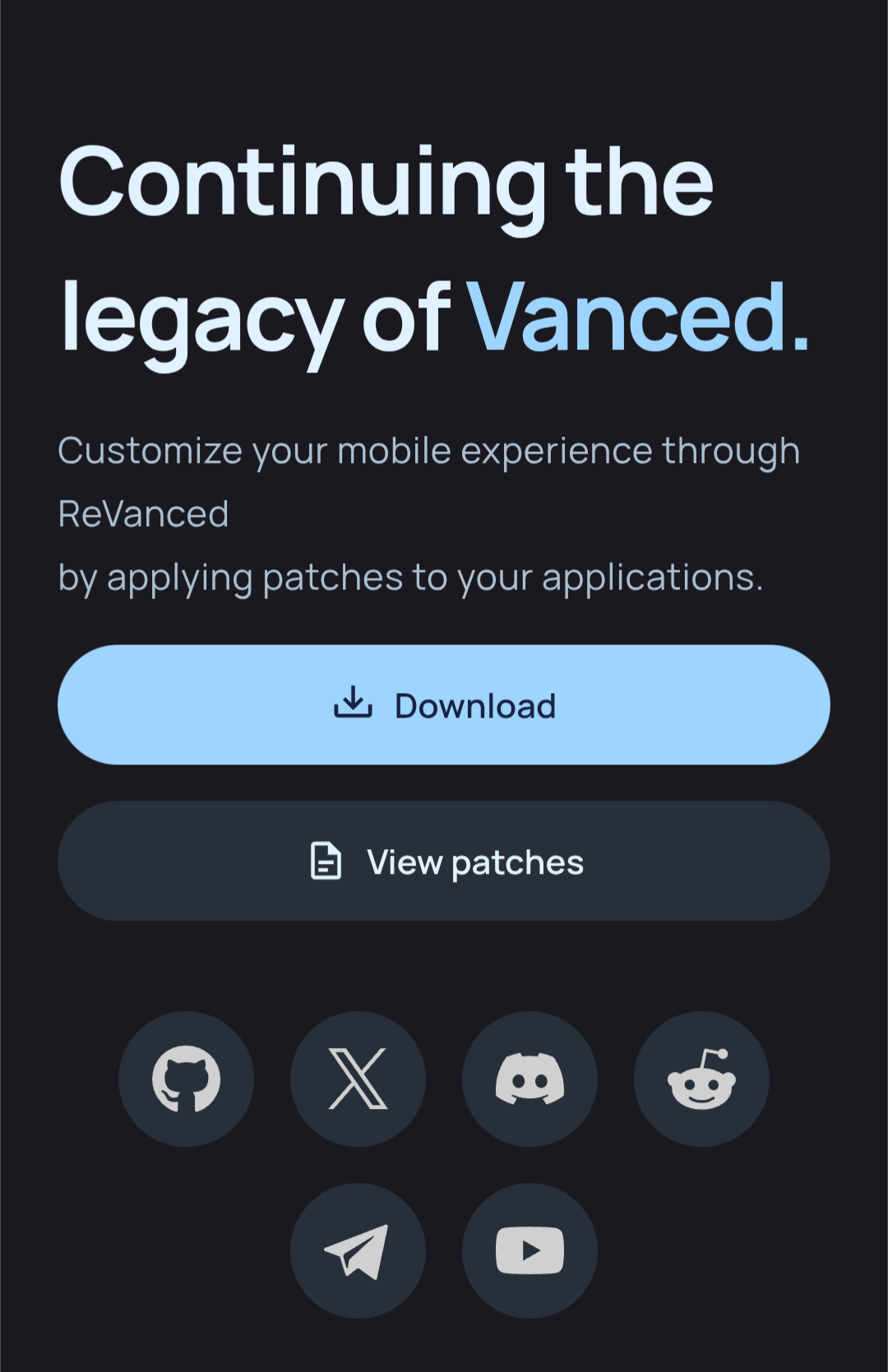Open View patches
This screenshot has width=888, height=1372.
pyautogui.click(x=444, y=862)
